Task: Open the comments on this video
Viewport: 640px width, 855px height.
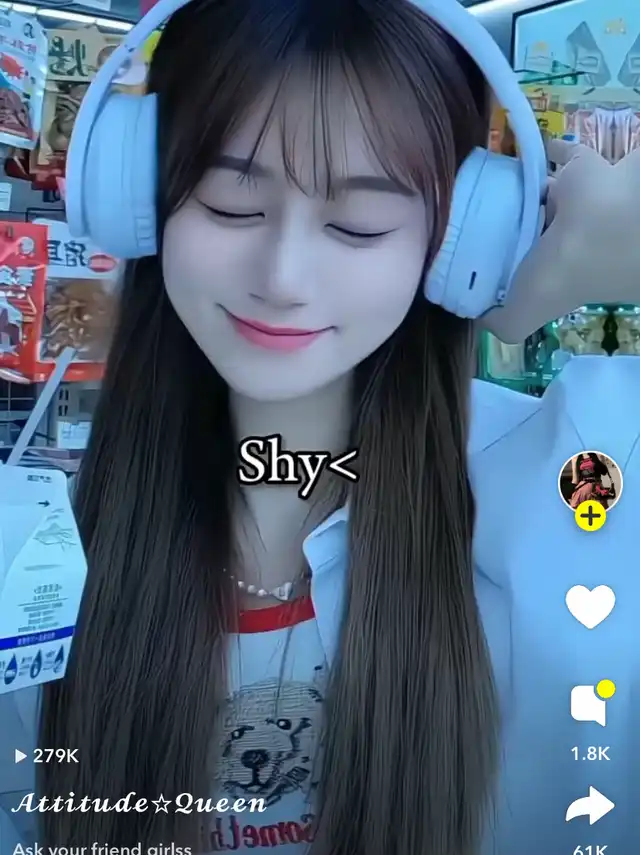Action: (x=590, y=704)
